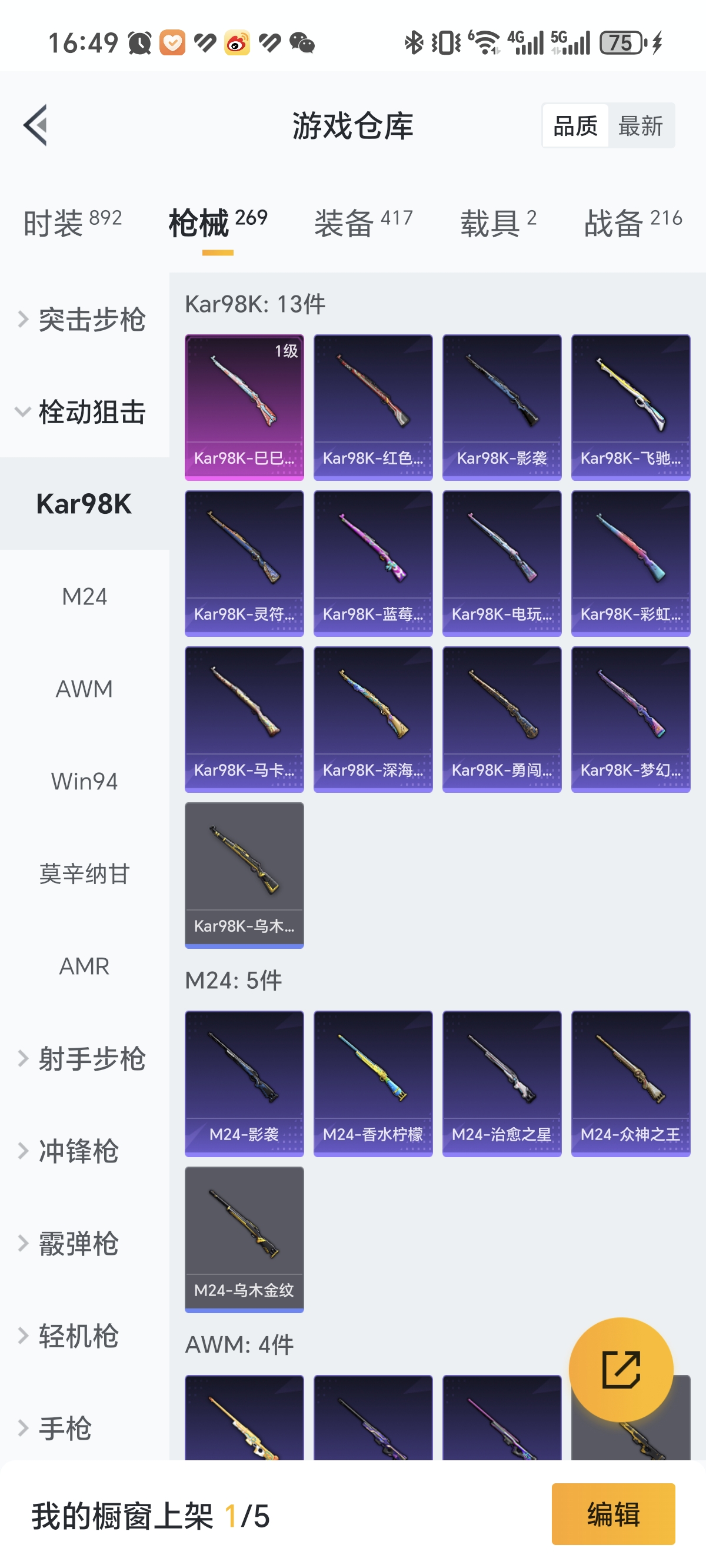Open the 载具 tab

pyautogui.click(x=498, y=222)
